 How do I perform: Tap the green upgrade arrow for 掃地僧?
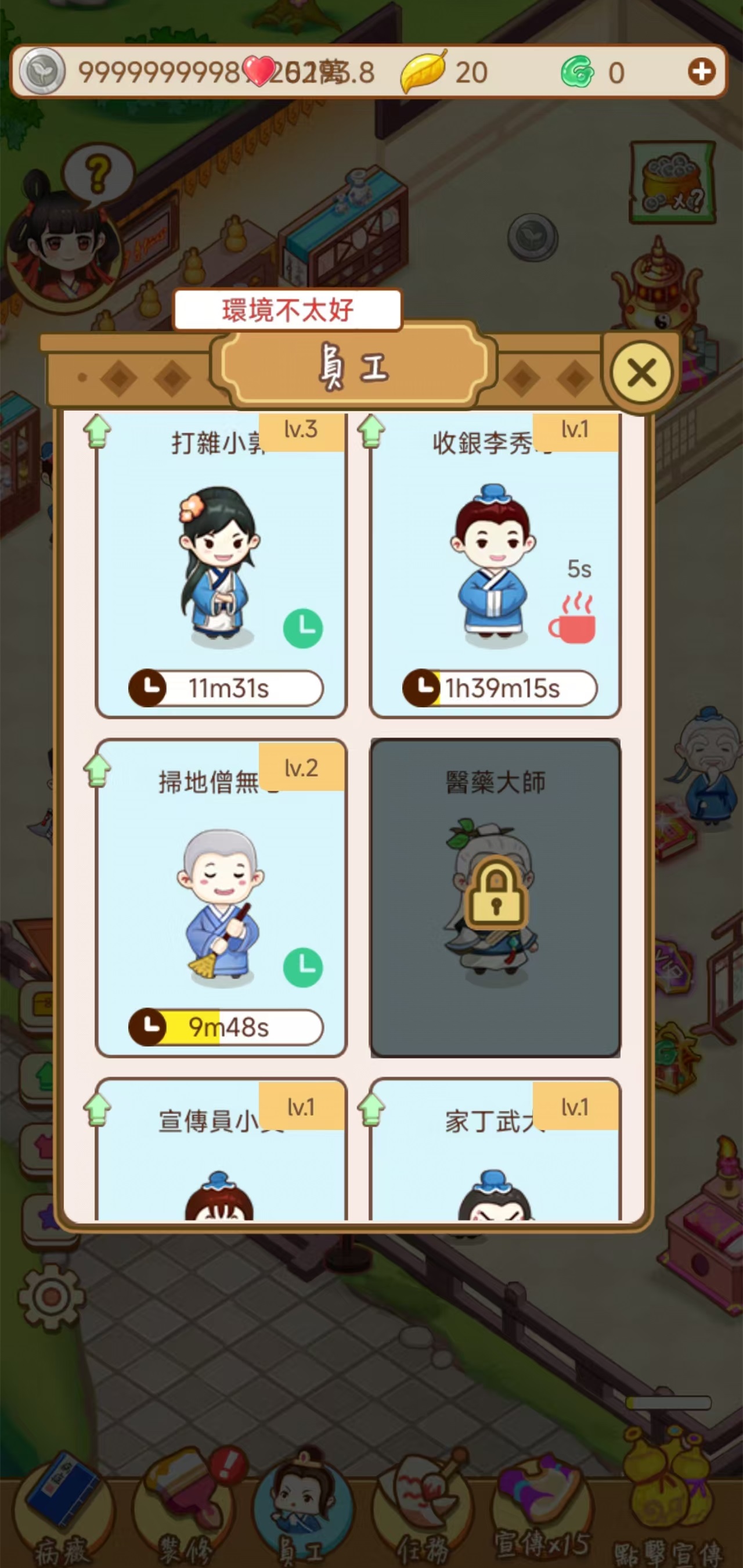[x=98, y=771]
